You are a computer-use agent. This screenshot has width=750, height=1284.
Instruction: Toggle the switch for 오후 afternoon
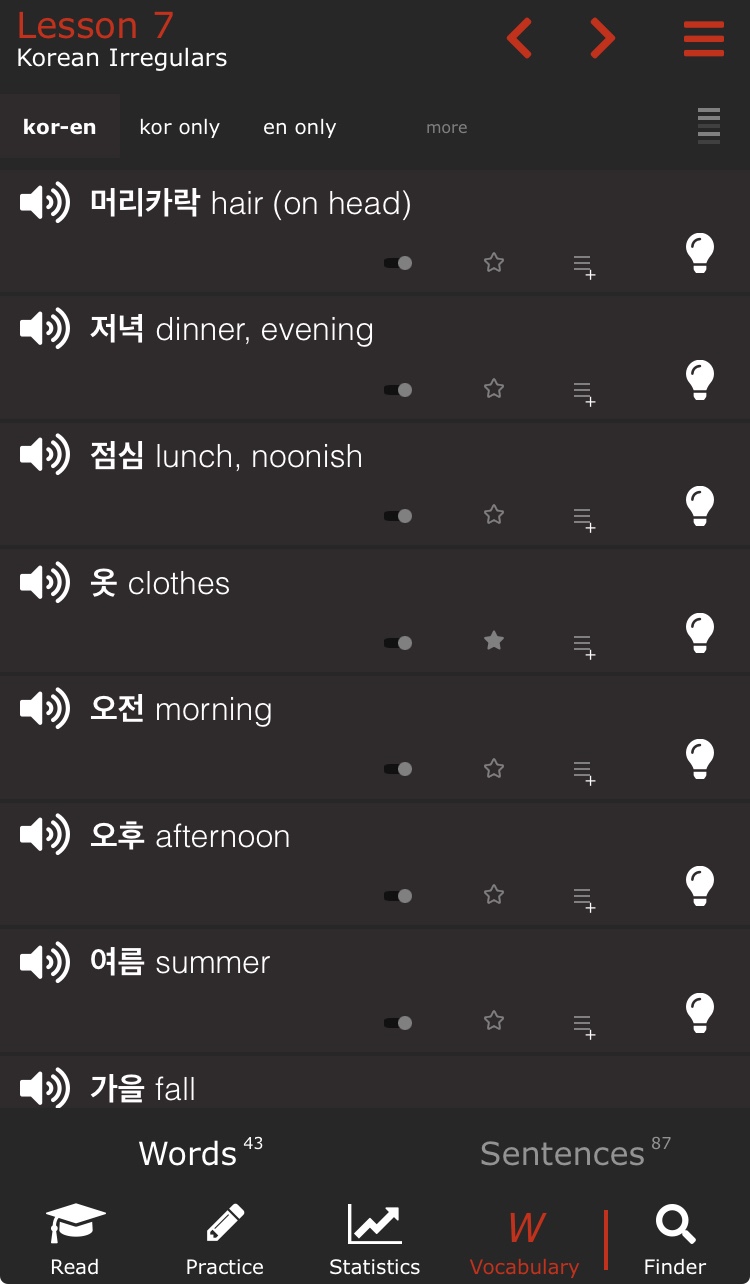tap(398, 896)
